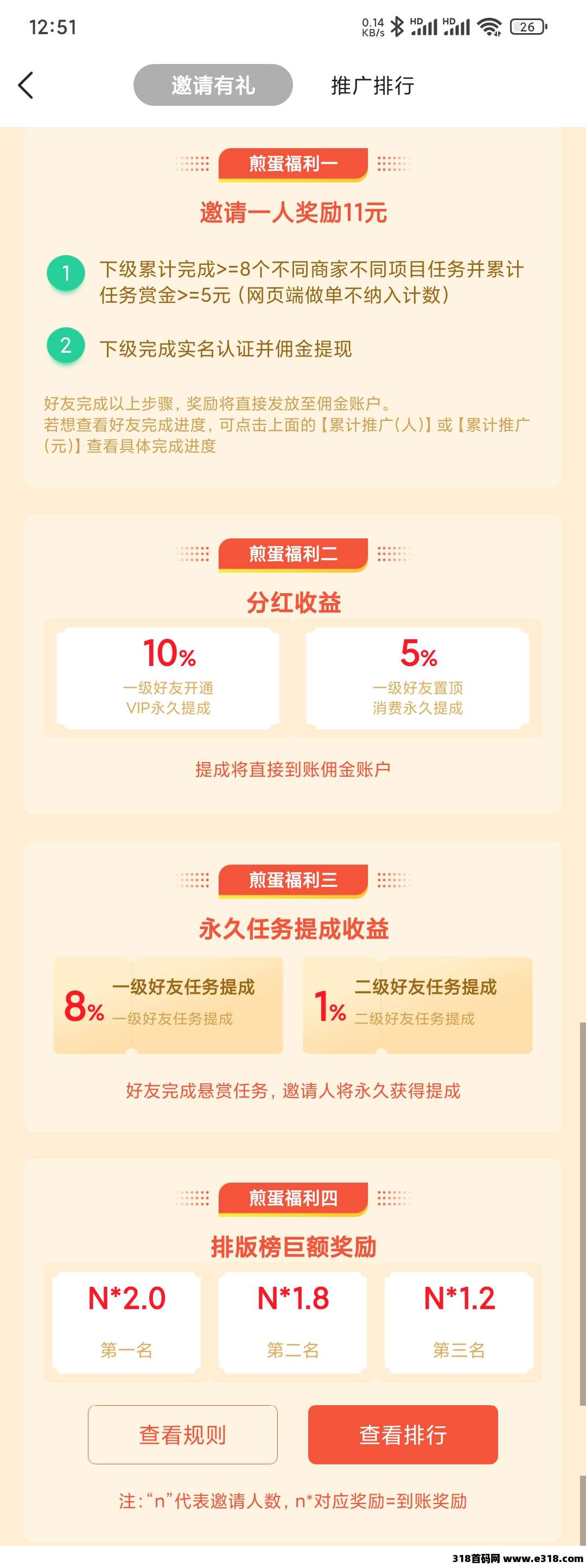Image resolution: width=586 pixels, height=1568 pixels.
Task: Go back using the top-left arrow
Action: click(x=26, y=85)
